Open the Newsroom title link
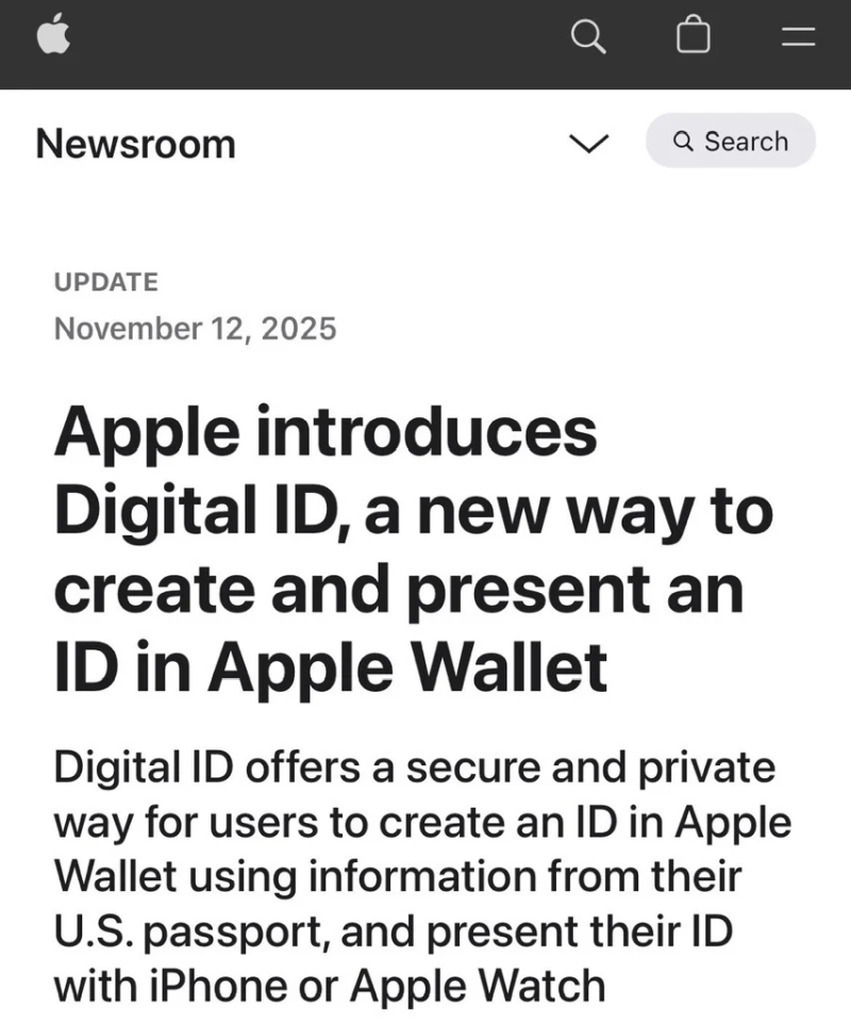The width and height of the screenshot is (851, 1024). [135, 144]
